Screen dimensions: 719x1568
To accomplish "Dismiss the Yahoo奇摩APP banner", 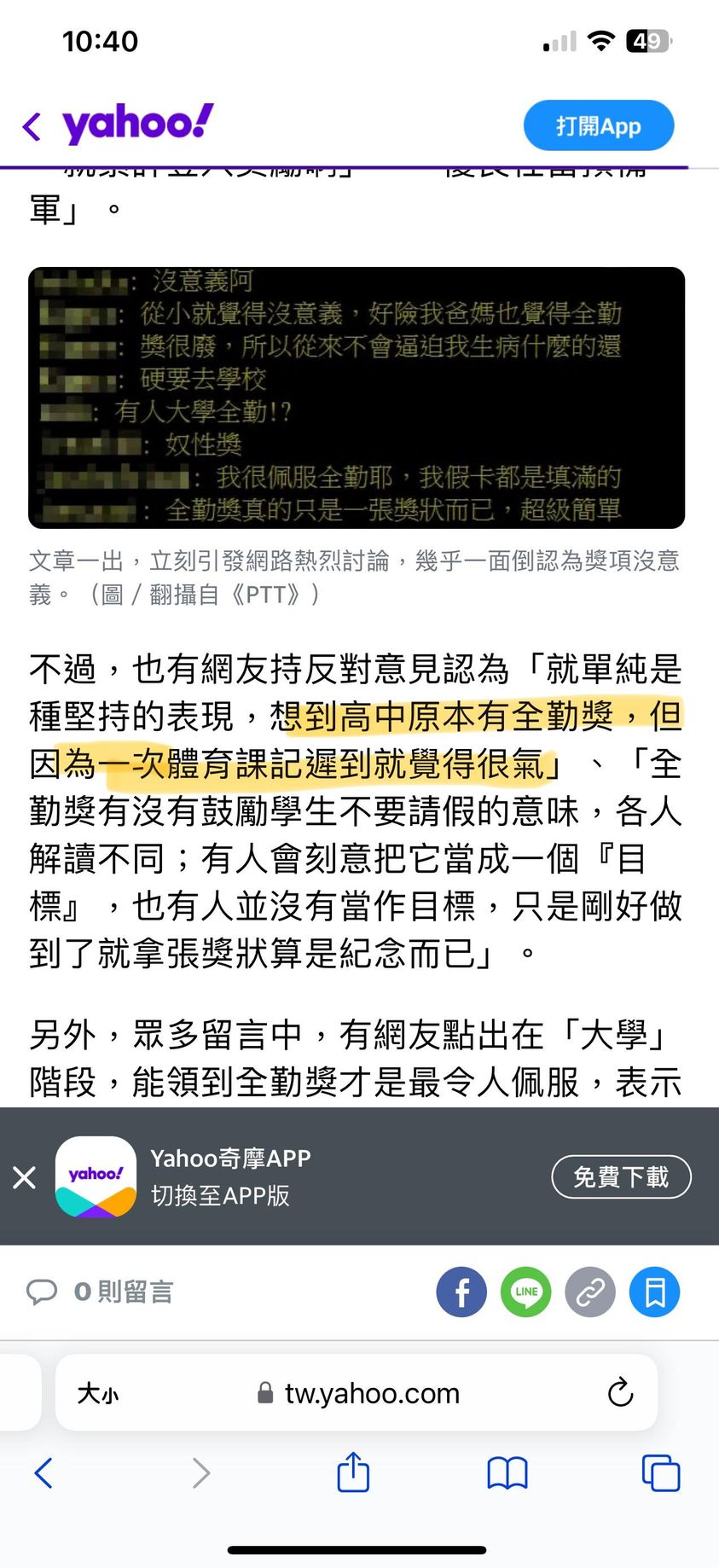I will [25, 1177].
